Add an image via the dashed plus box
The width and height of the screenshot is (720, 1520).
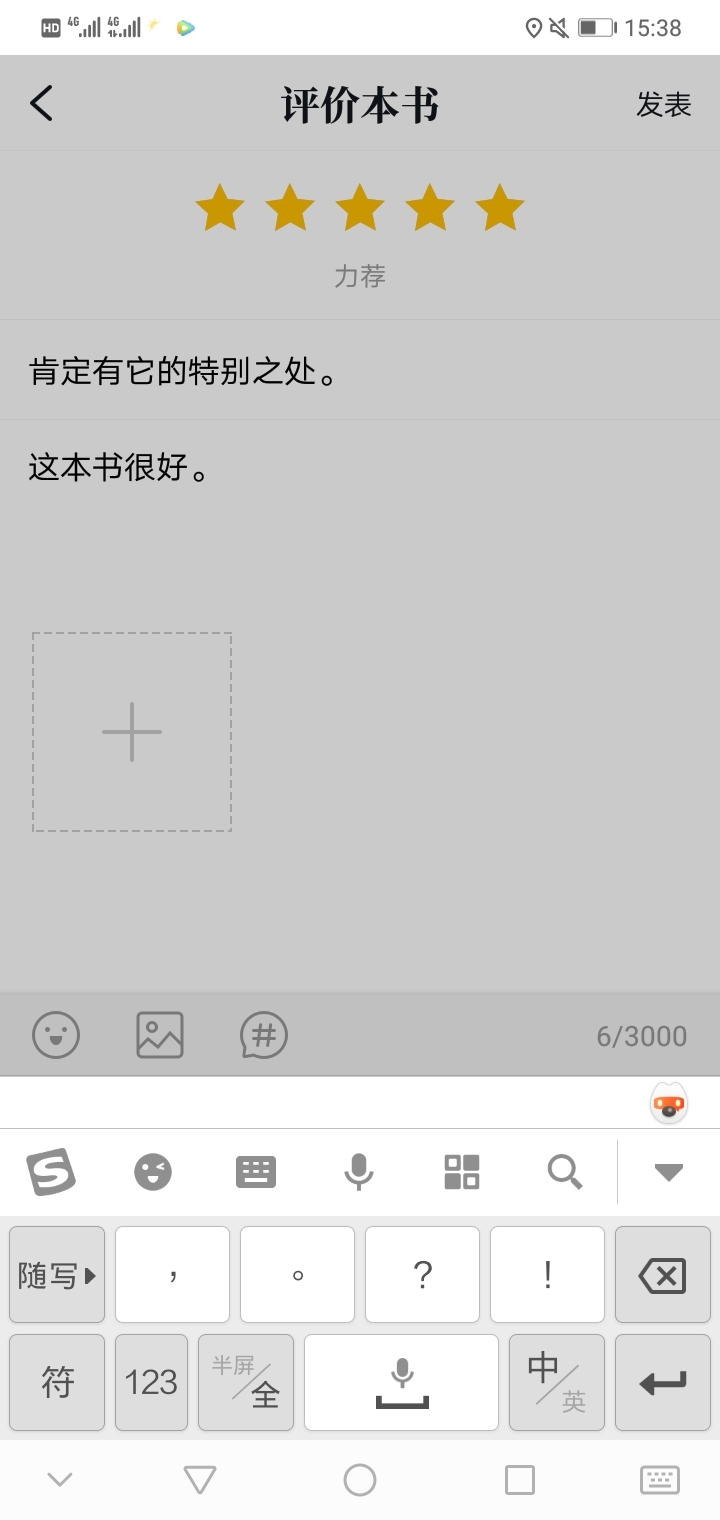[132, 732]
